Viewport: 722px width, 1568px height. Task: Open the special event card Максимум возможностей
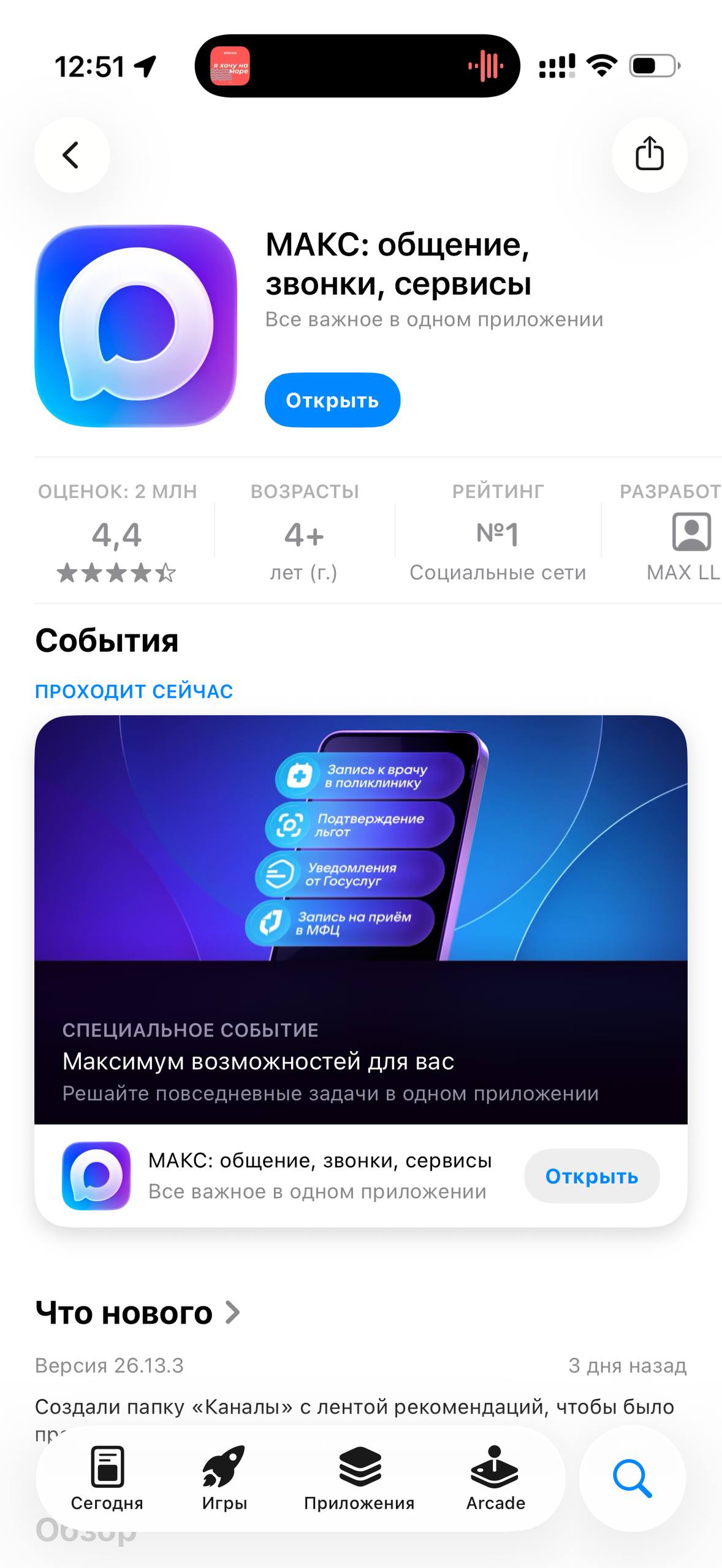[360, 919]
